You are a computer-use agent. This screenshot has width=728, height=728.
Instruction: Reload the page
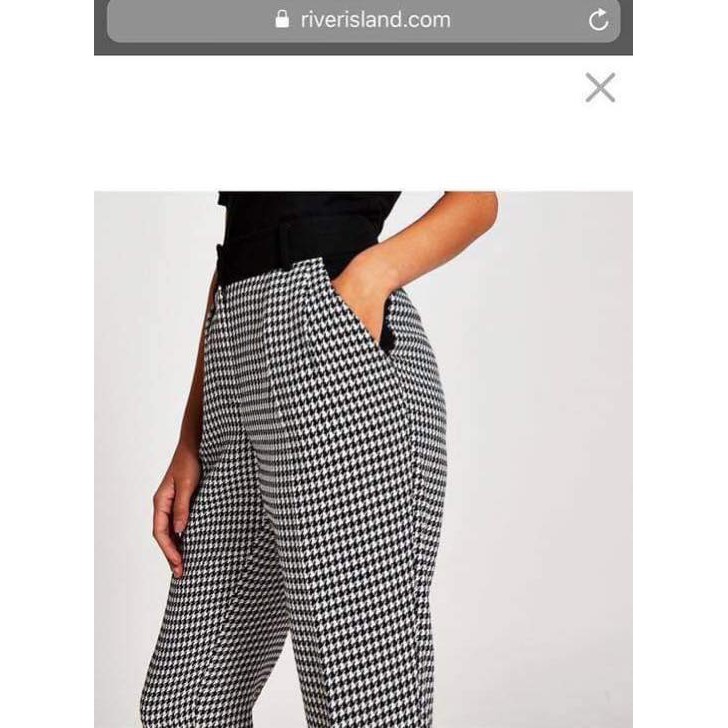click(x=598, y=20)
